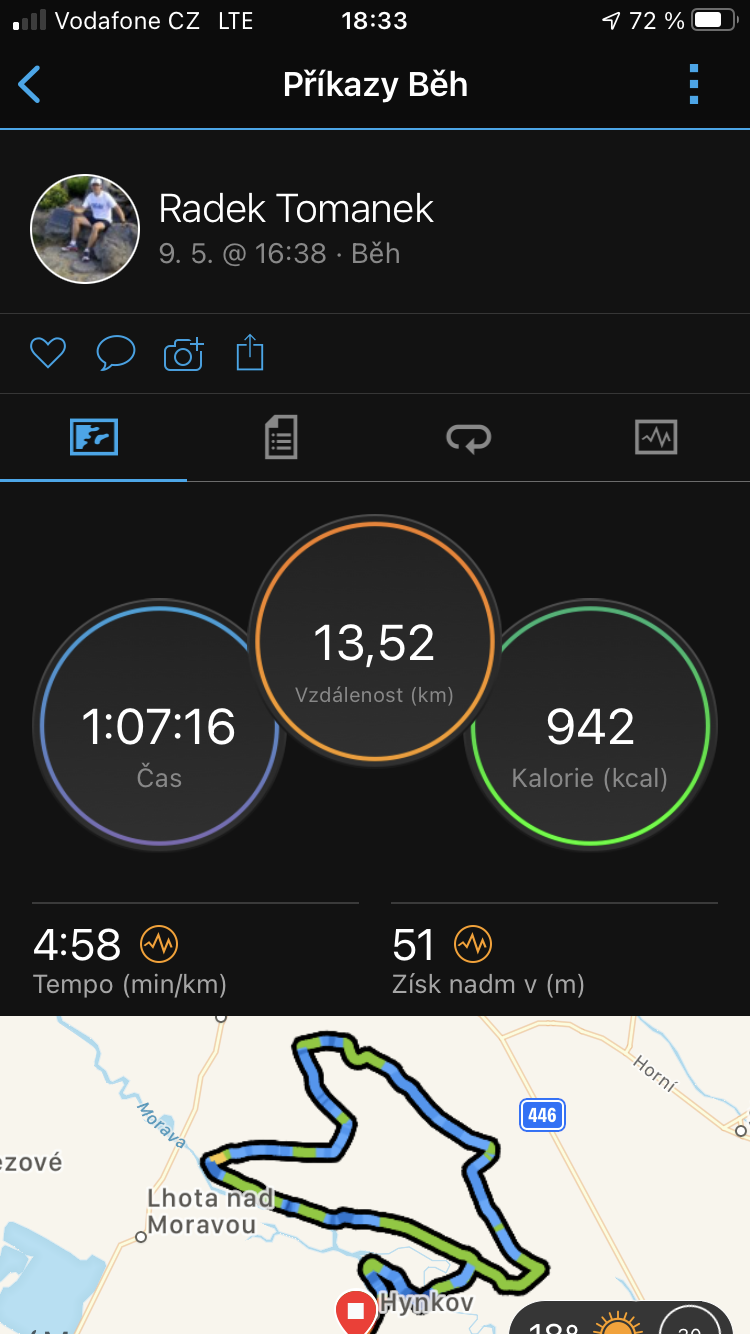Open the run route map

(375, 1175)
